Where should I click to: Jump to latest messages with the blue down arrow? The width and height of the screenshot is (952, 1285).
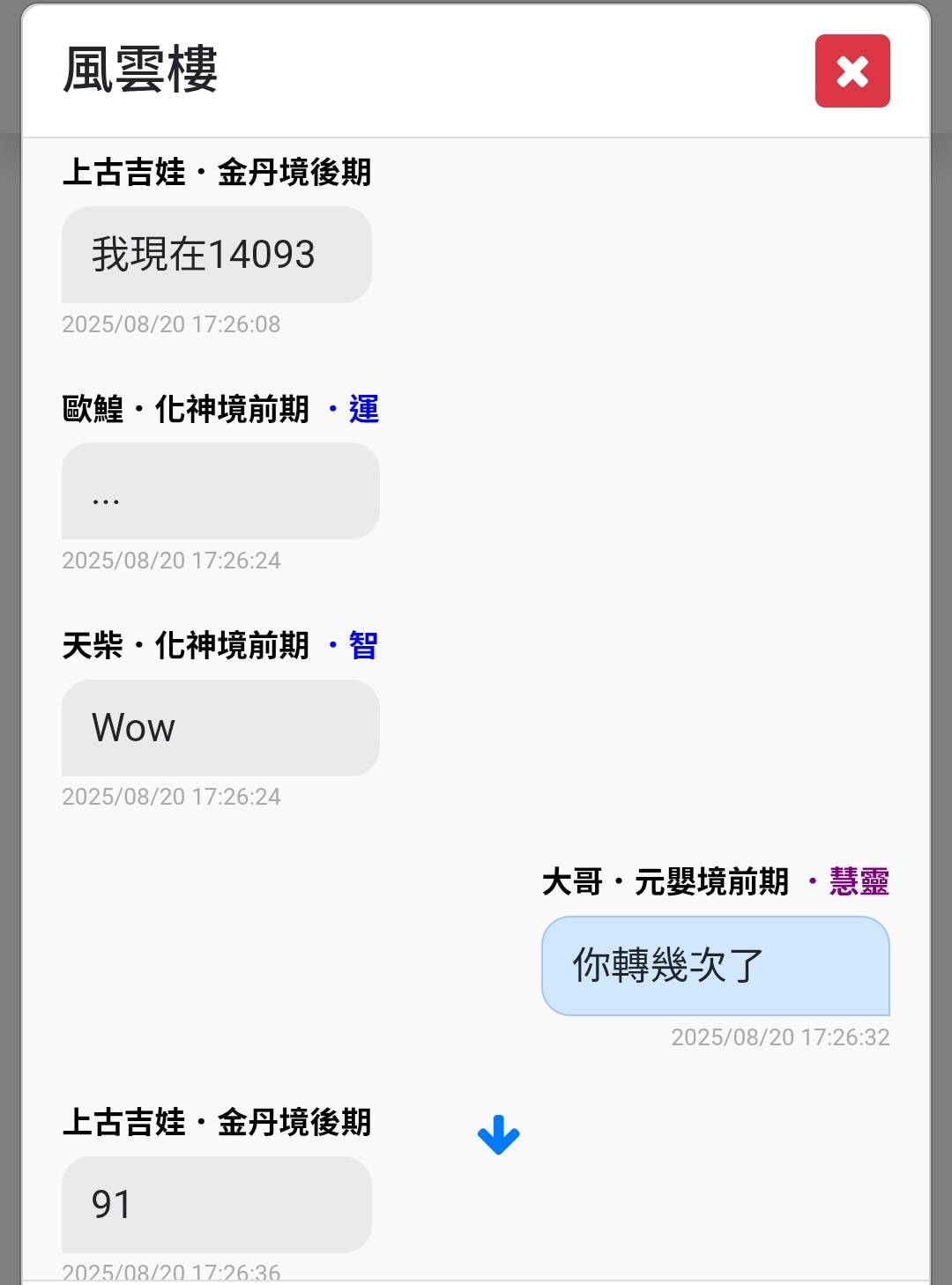[498, 1134]
